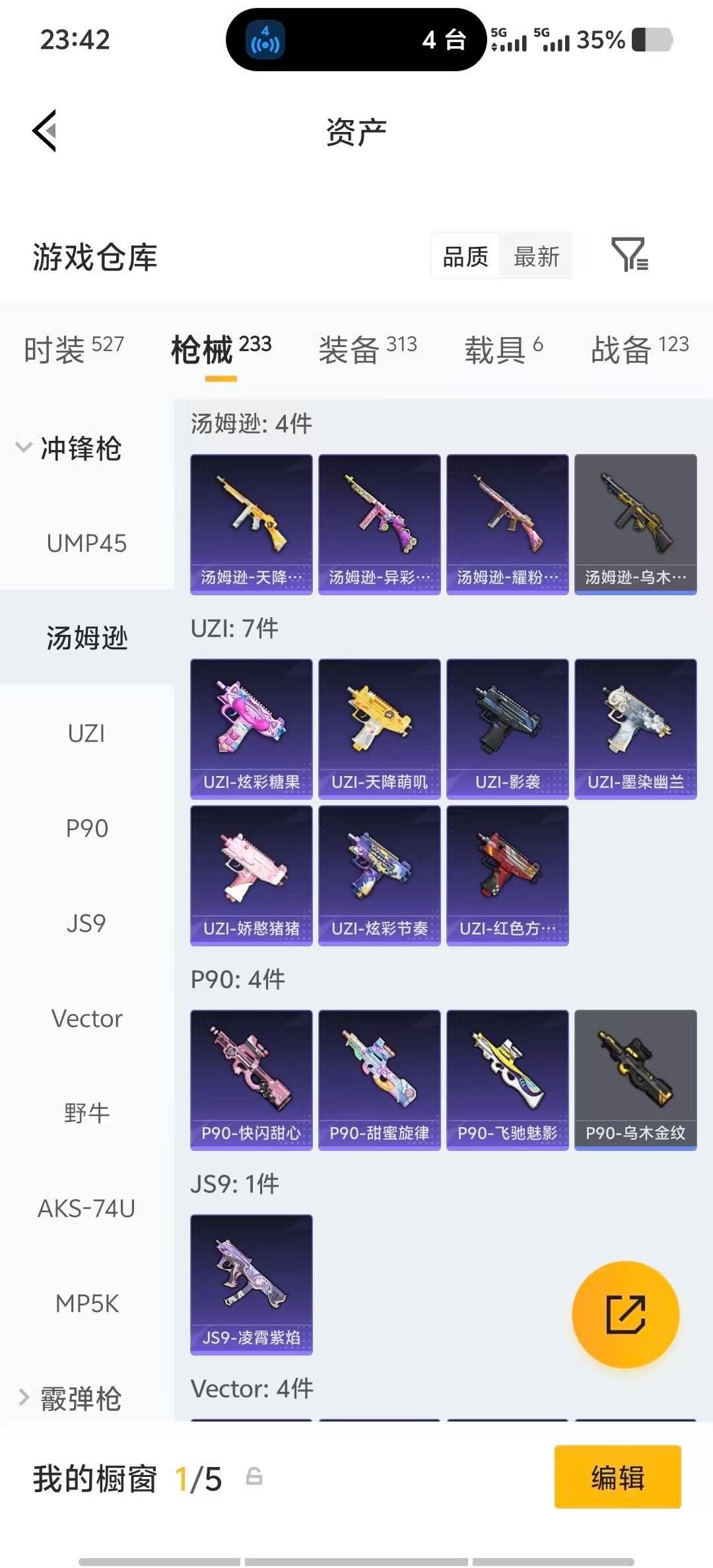Switch to the 装备 tab

click(367, 349)
